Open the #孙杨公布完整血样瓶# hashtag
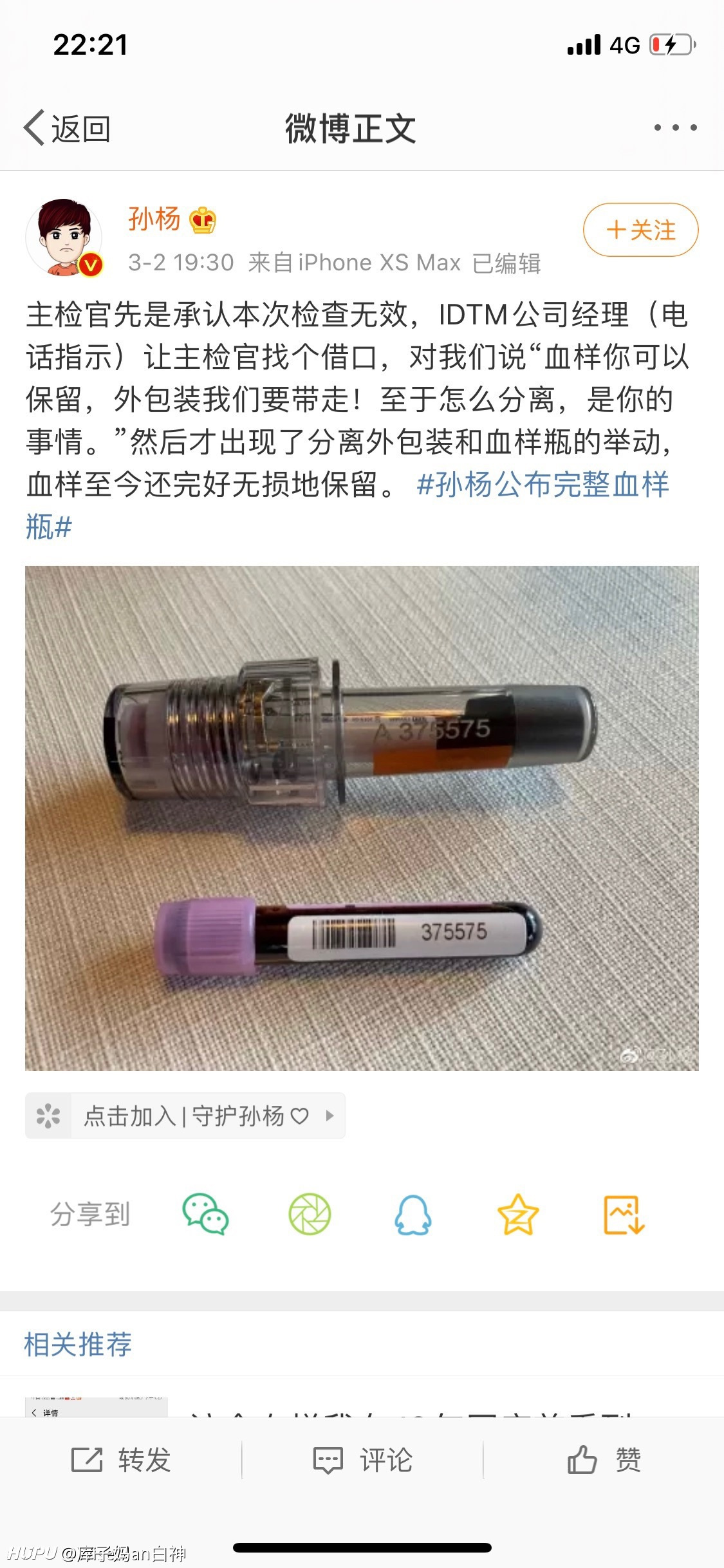 [x=348, y=505]
